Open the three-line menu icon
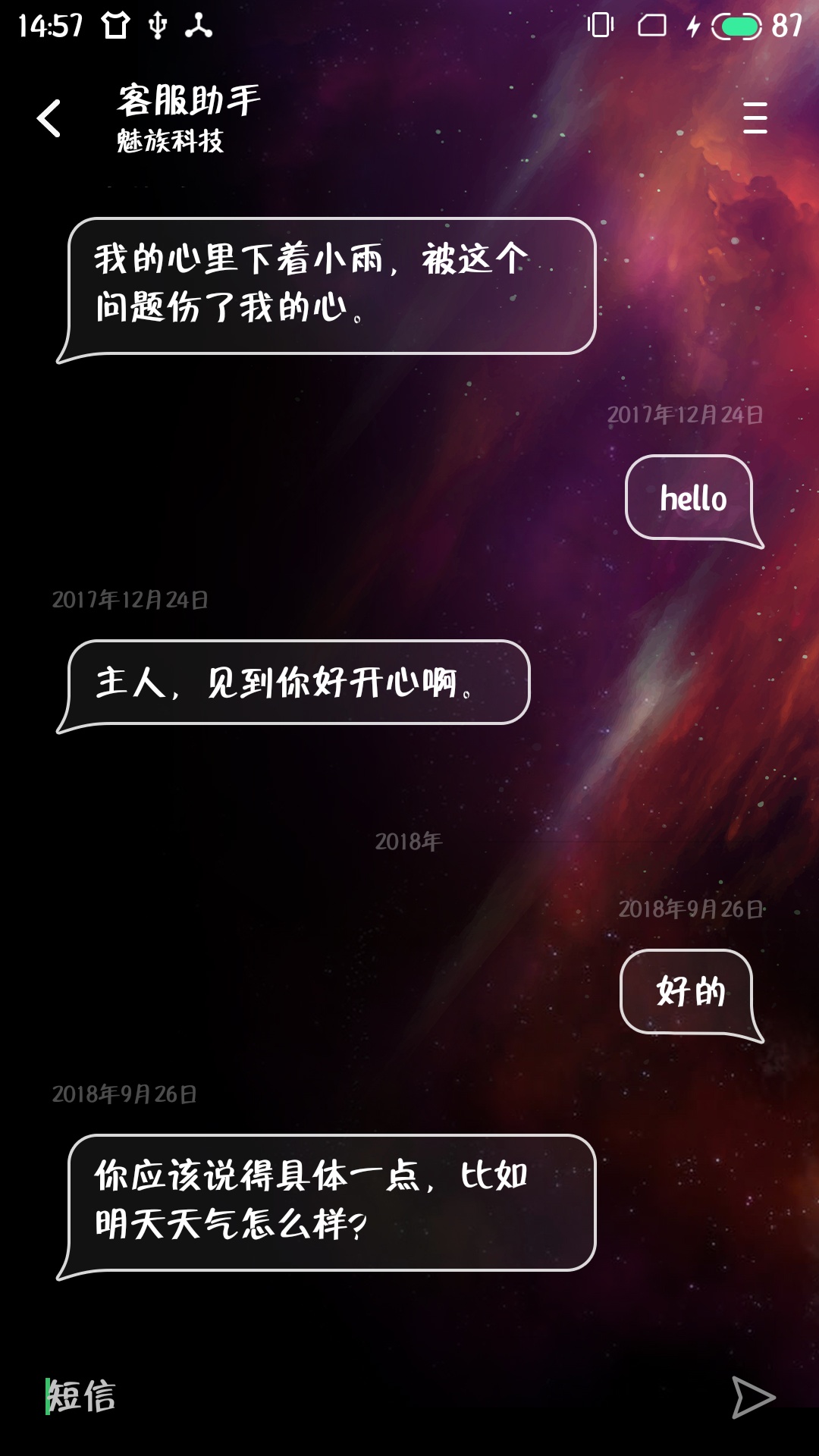 pyautogui.click(x=755, y=118)
